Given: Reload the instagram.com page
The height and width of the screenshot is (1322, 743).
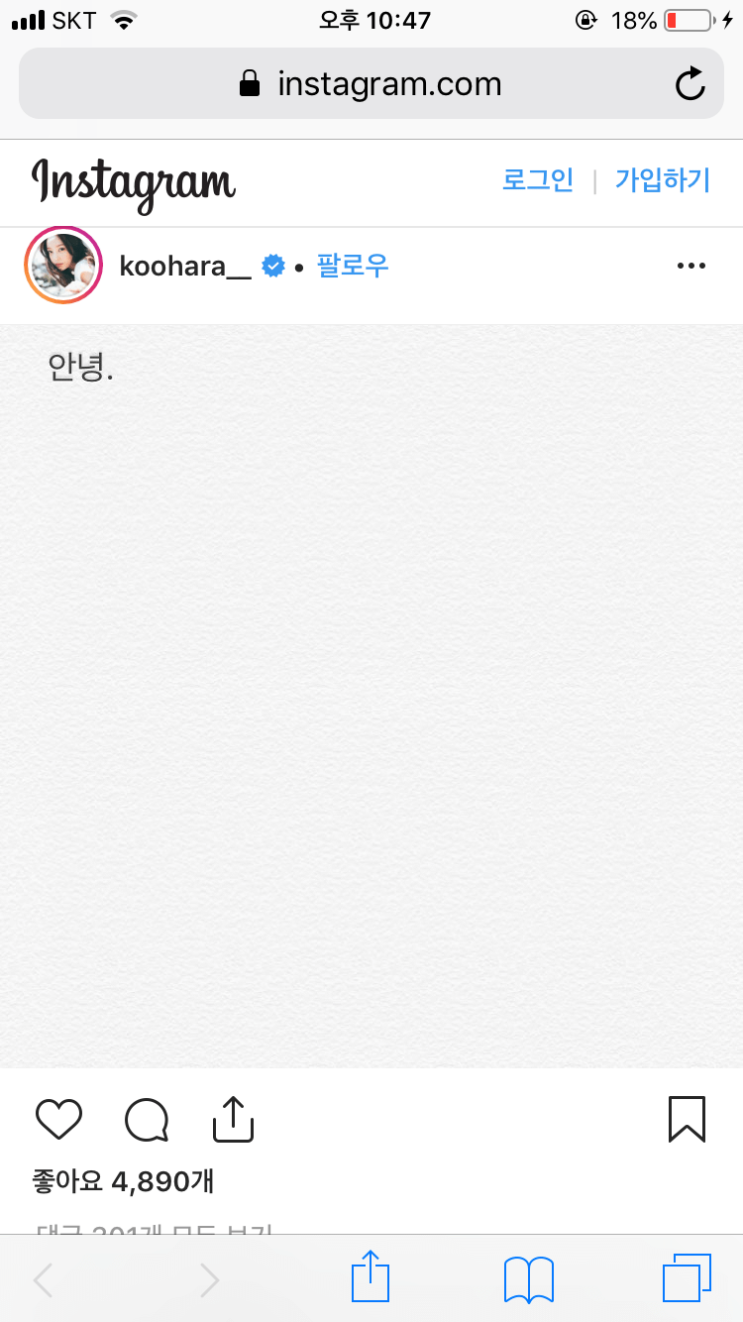Looking at the screenshot, I should coord(690,85).
